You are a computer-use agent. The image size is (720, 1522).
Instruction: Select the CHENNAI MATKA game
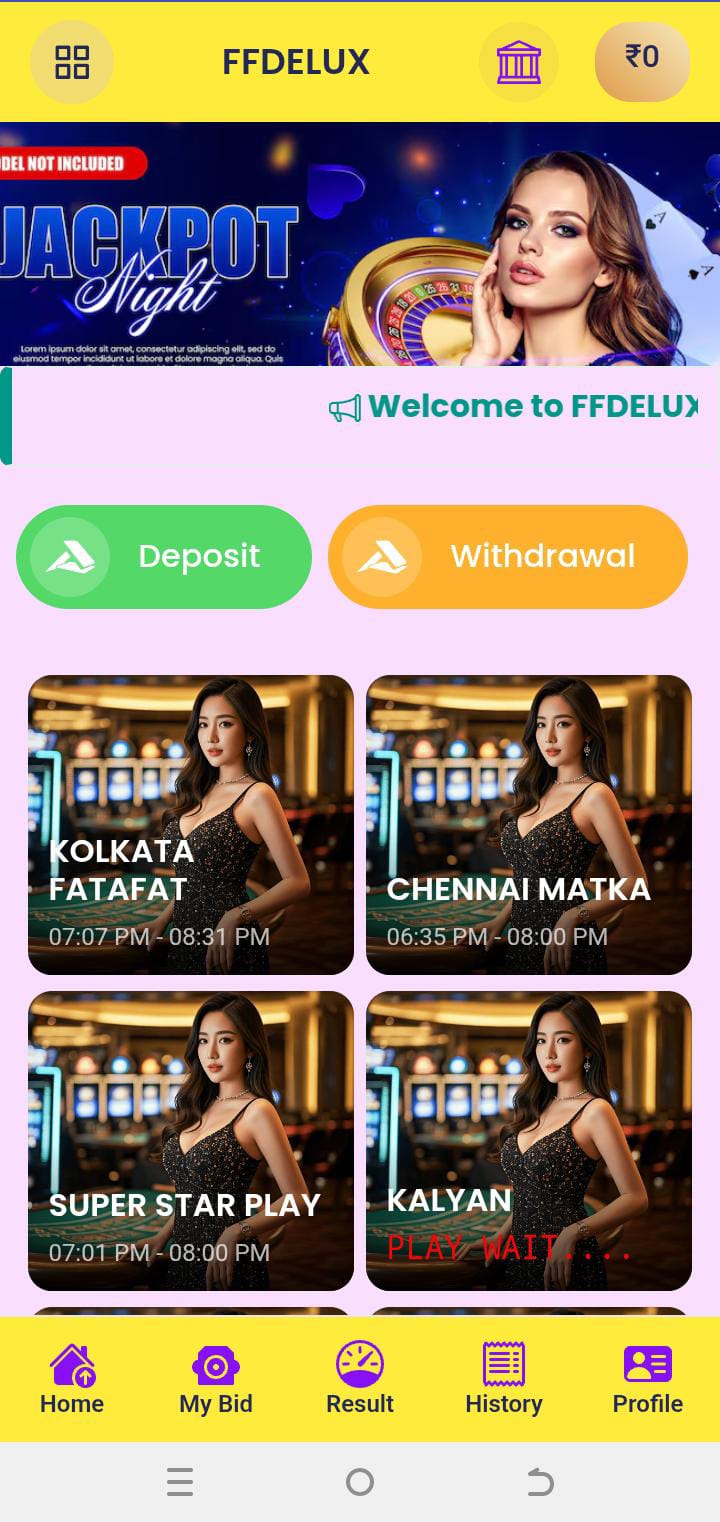528,825
